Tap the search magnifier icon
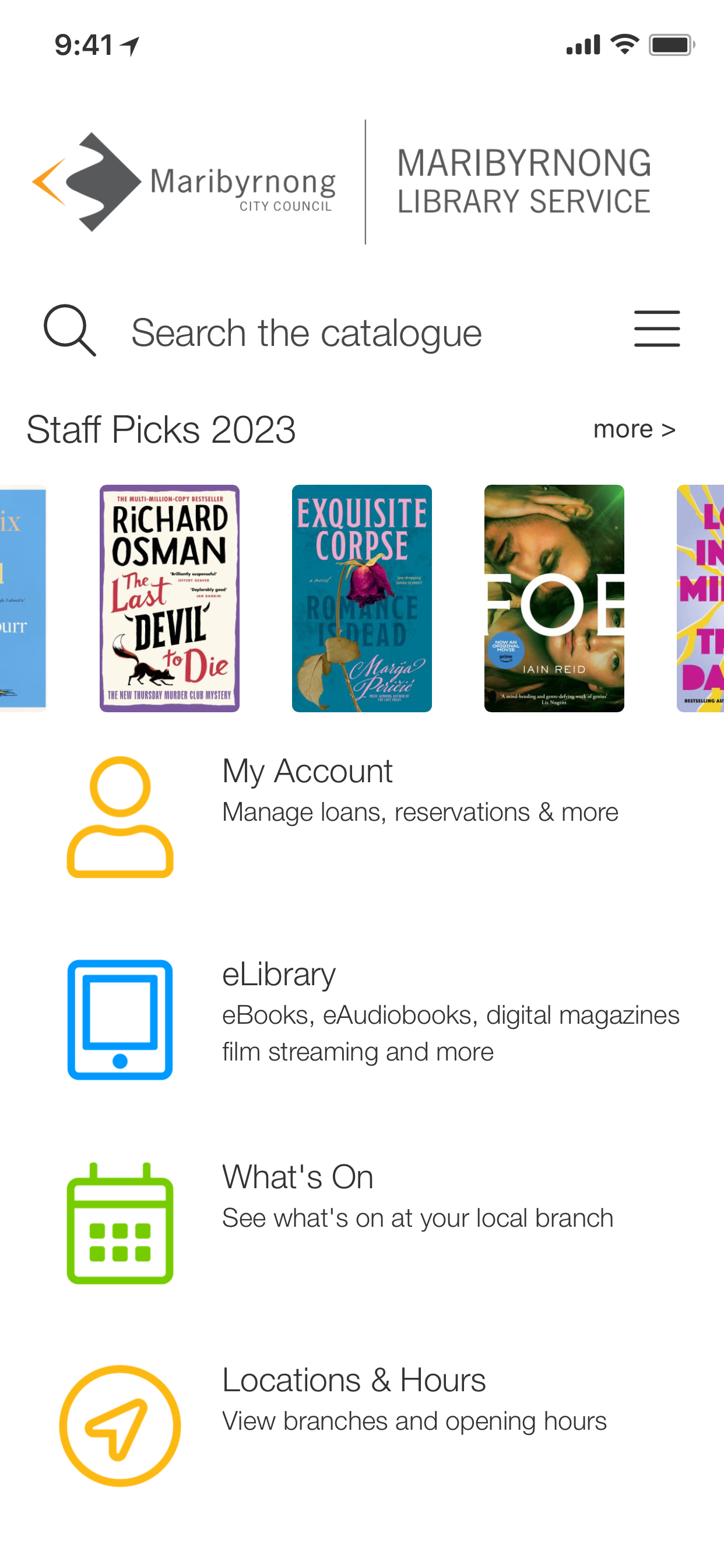724x1568 pixels. pyautogui.click(x=69, y=331)
